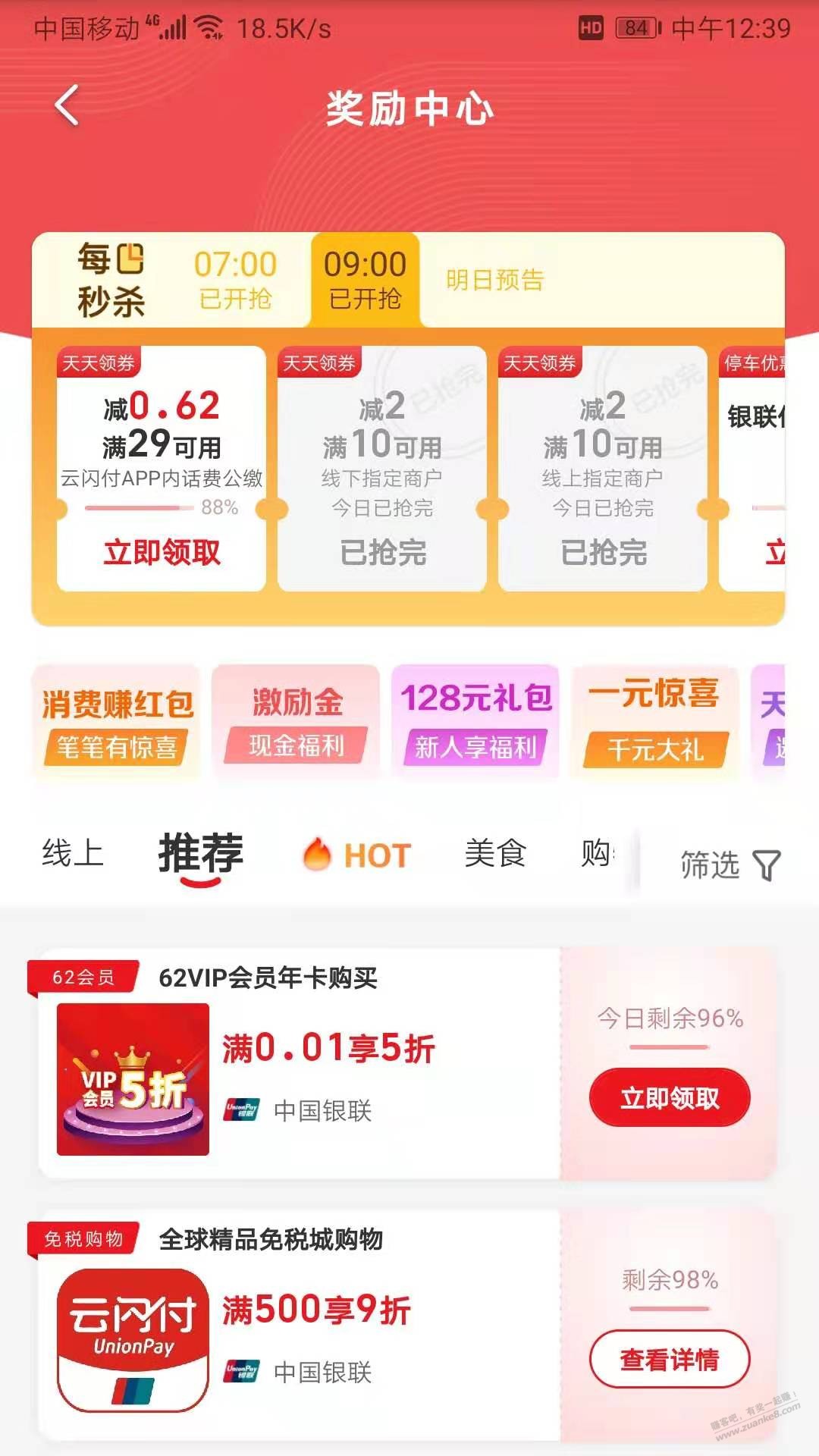
Task: Open 消费赚红包 banner
Action: 117,722
